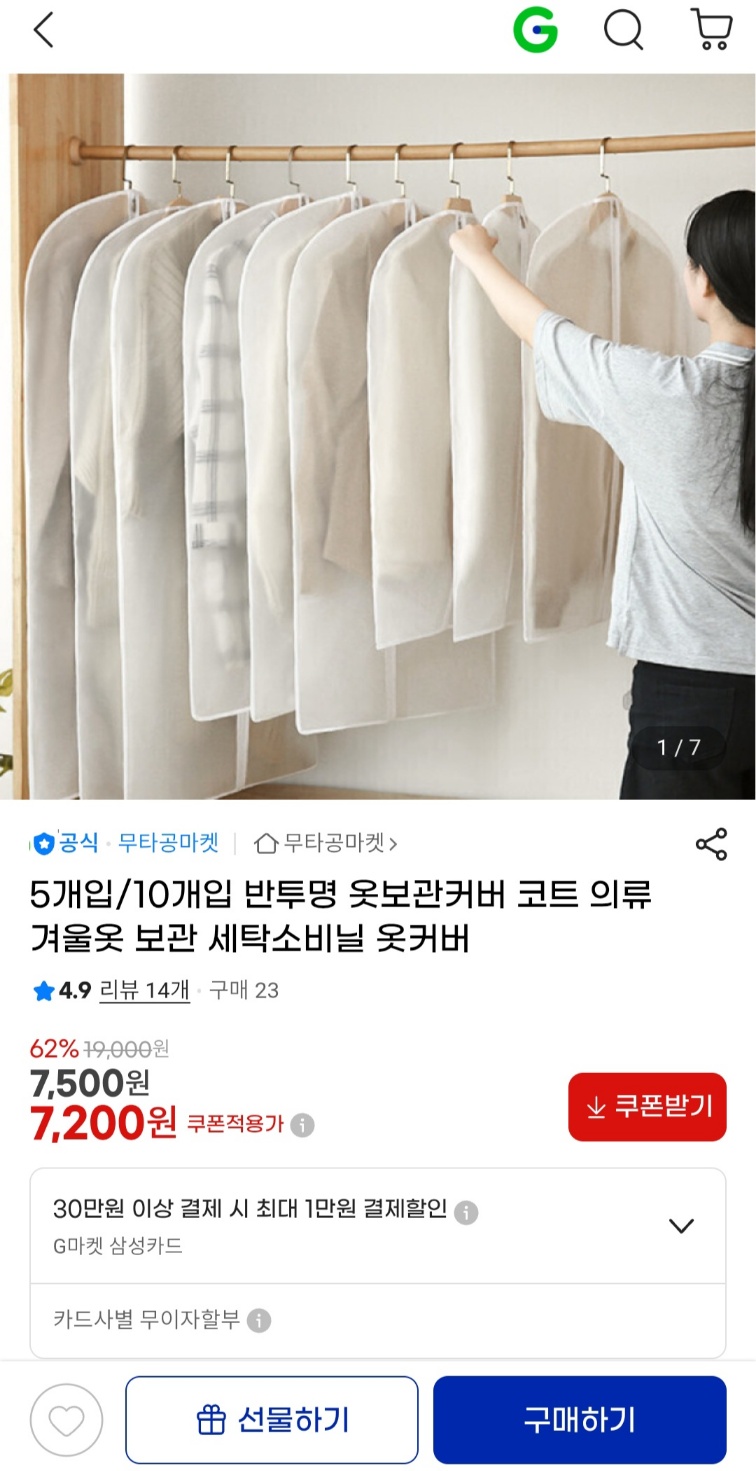Tap 선물하기 to send as gift
756x1471 pixels.
click(272, 1420)
